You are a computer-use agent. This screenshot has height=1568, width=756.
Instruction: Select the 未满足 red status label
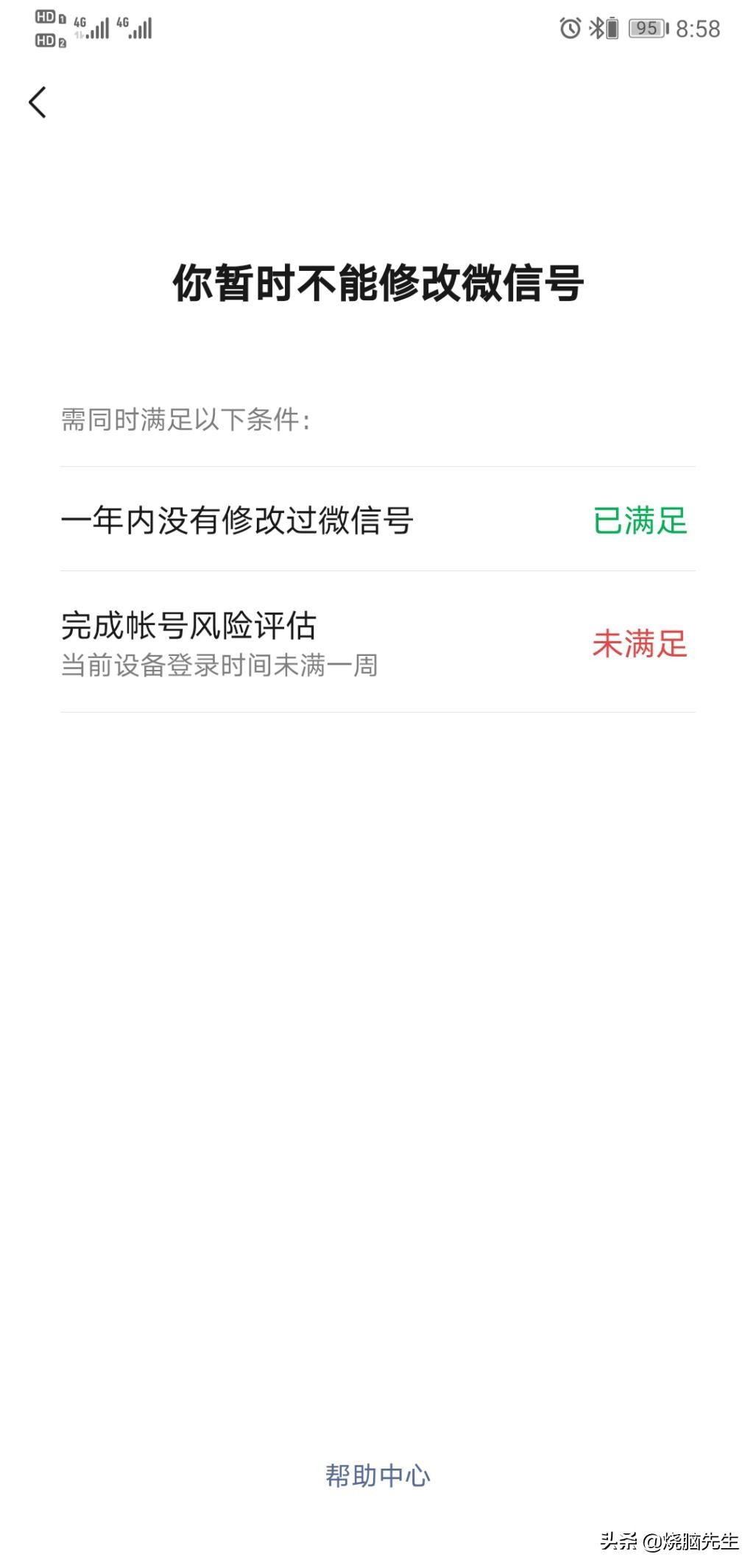(640, 643)
